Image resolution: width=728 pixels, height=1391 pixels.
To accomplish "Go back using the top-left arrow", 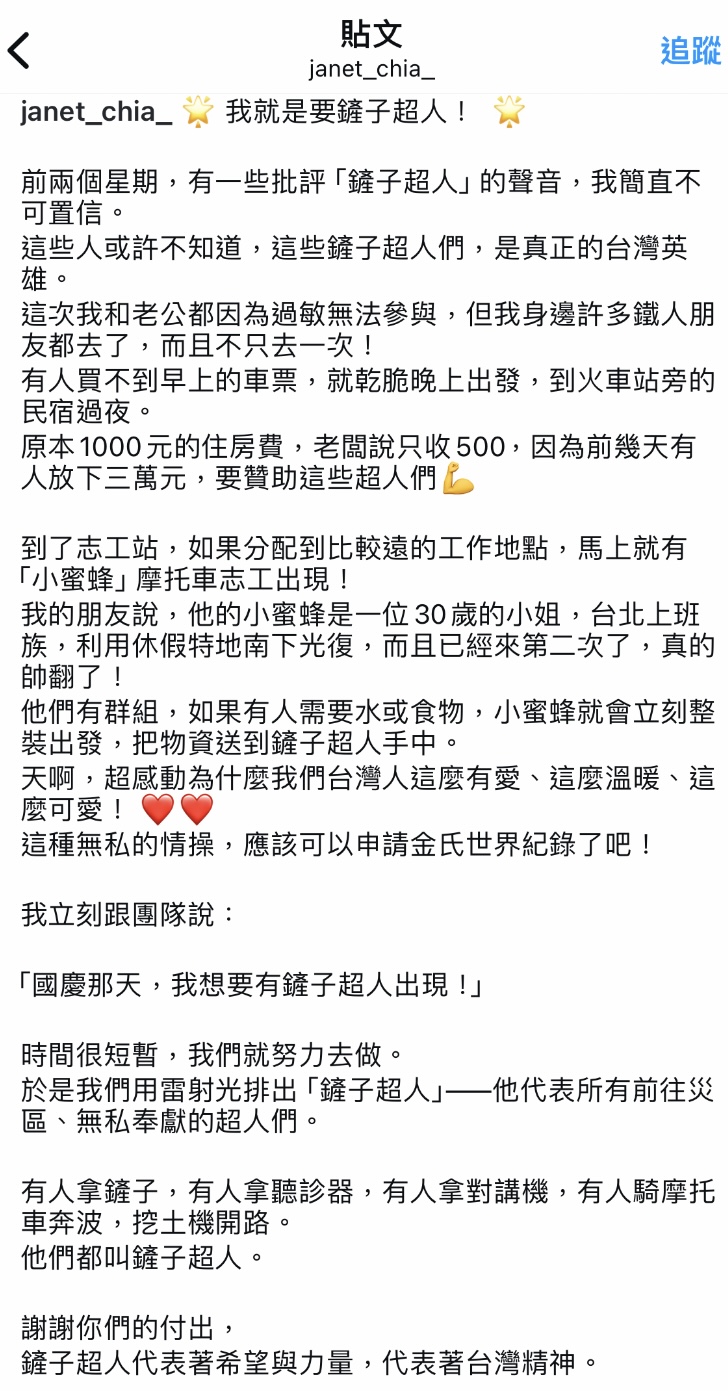I will [20, 50].
